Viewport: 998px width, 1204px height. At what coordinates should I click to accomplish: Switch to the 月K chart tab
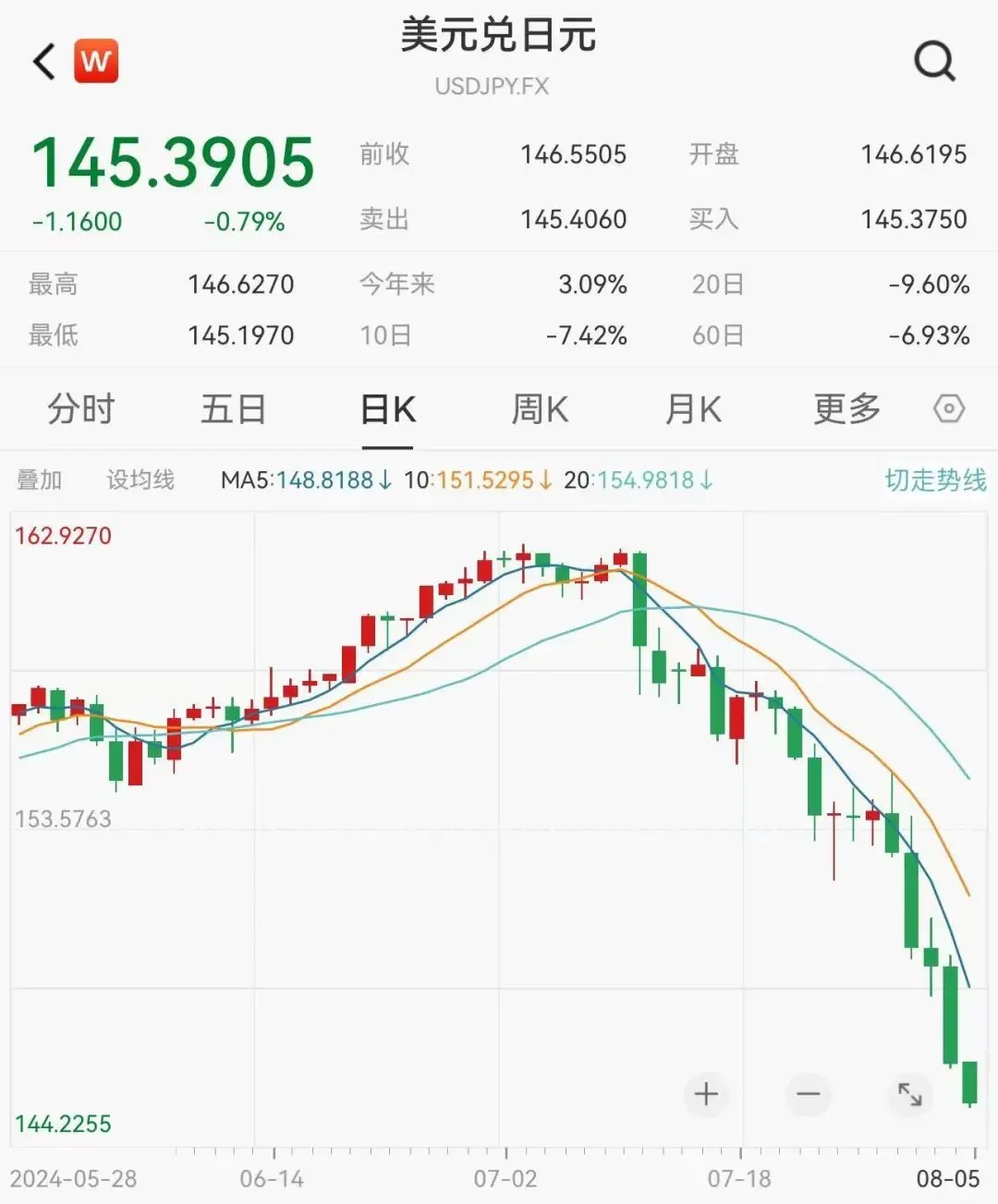click(x=693, y=409)
